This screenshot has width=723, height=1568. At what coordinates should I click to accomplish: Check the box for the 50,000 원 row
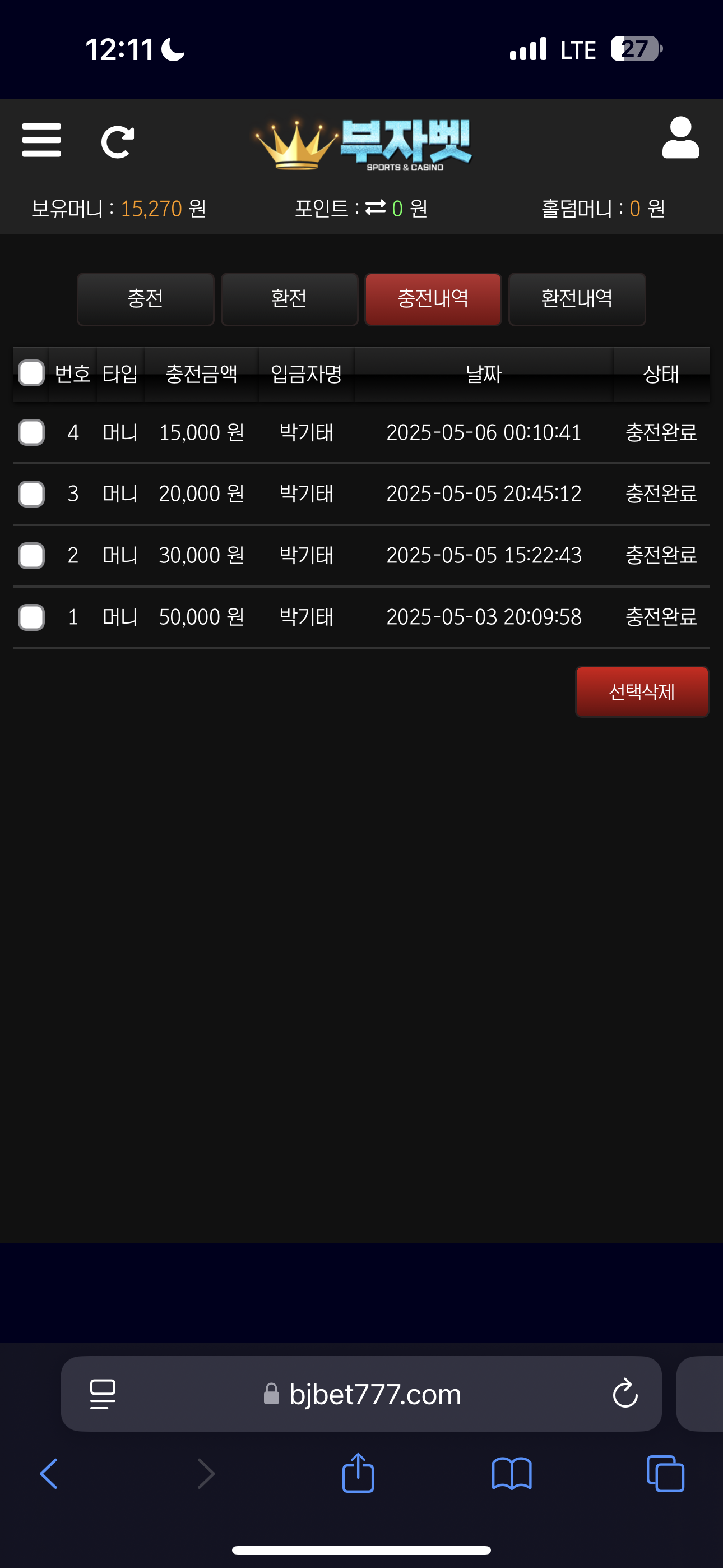(31, 617)
